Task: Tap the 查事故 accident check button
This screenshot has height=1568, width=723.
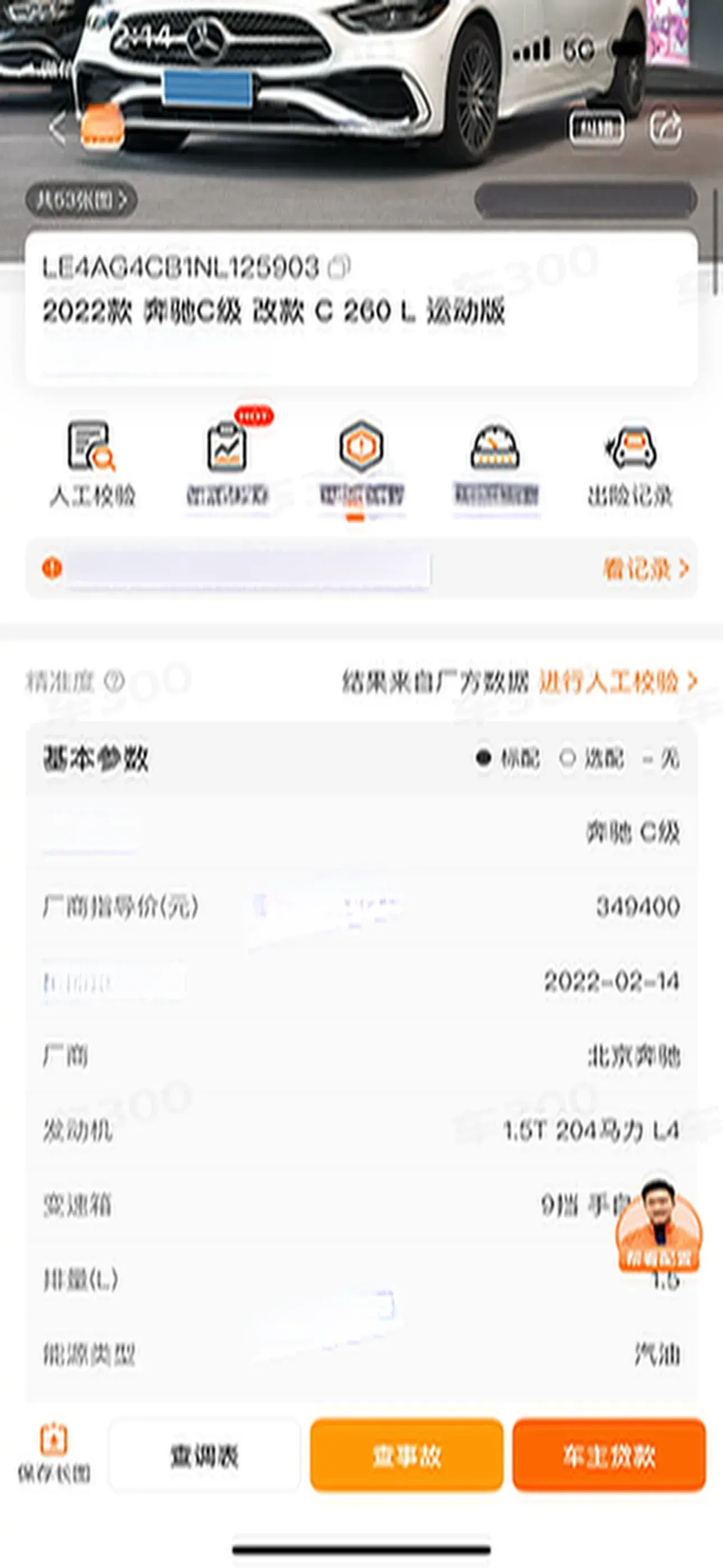Action: point(406,1455)
